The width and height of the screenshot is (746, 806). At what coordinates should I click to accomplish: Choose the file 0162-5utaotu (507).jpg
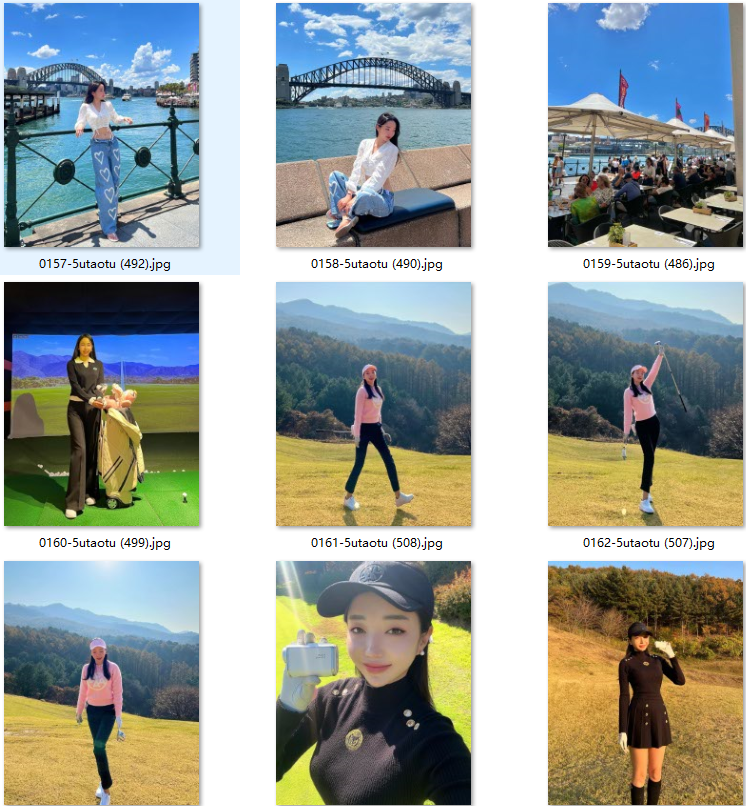[645, 404]
